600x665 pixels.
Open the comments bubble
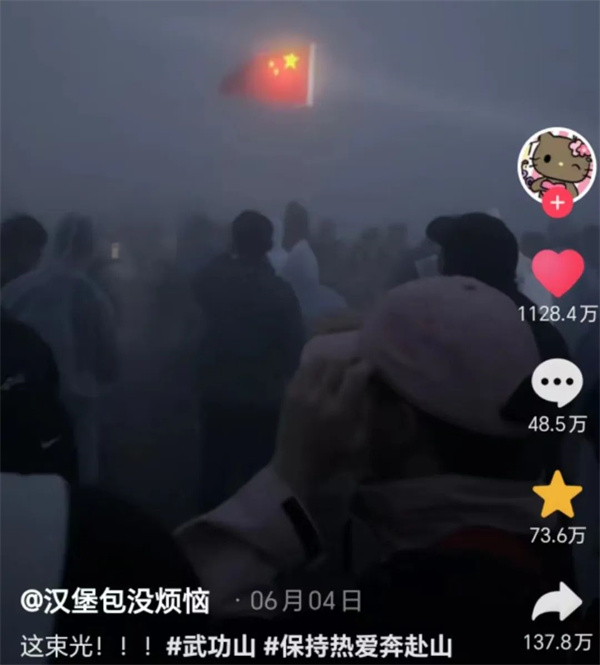point(557,385)
